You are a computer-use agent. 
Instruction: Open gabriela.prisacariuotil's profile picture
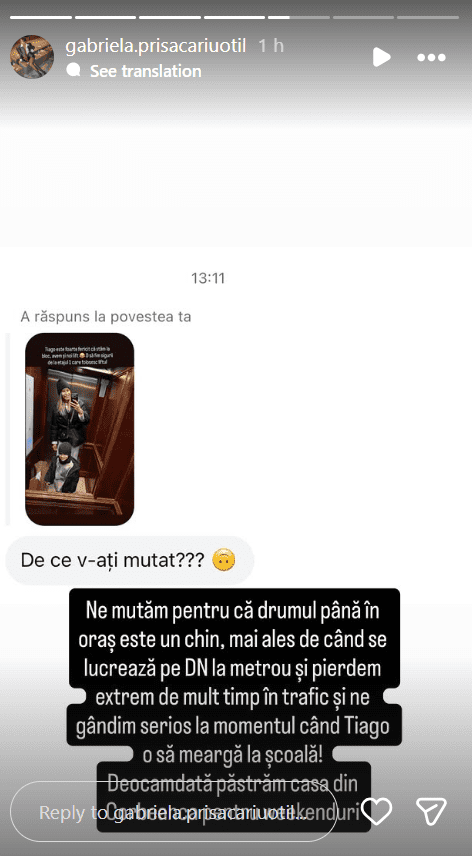[32, 57]
